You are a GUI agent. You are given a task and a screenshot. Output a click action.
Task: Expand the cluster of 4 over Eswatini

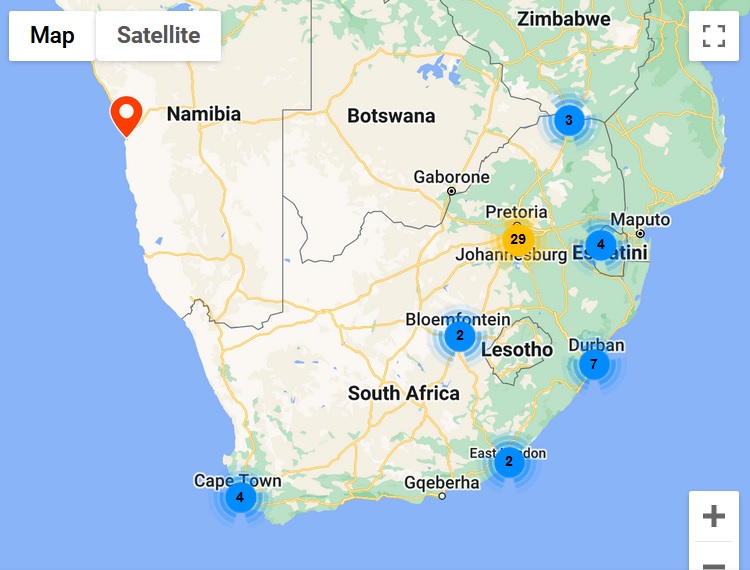(x=600, y=244)
